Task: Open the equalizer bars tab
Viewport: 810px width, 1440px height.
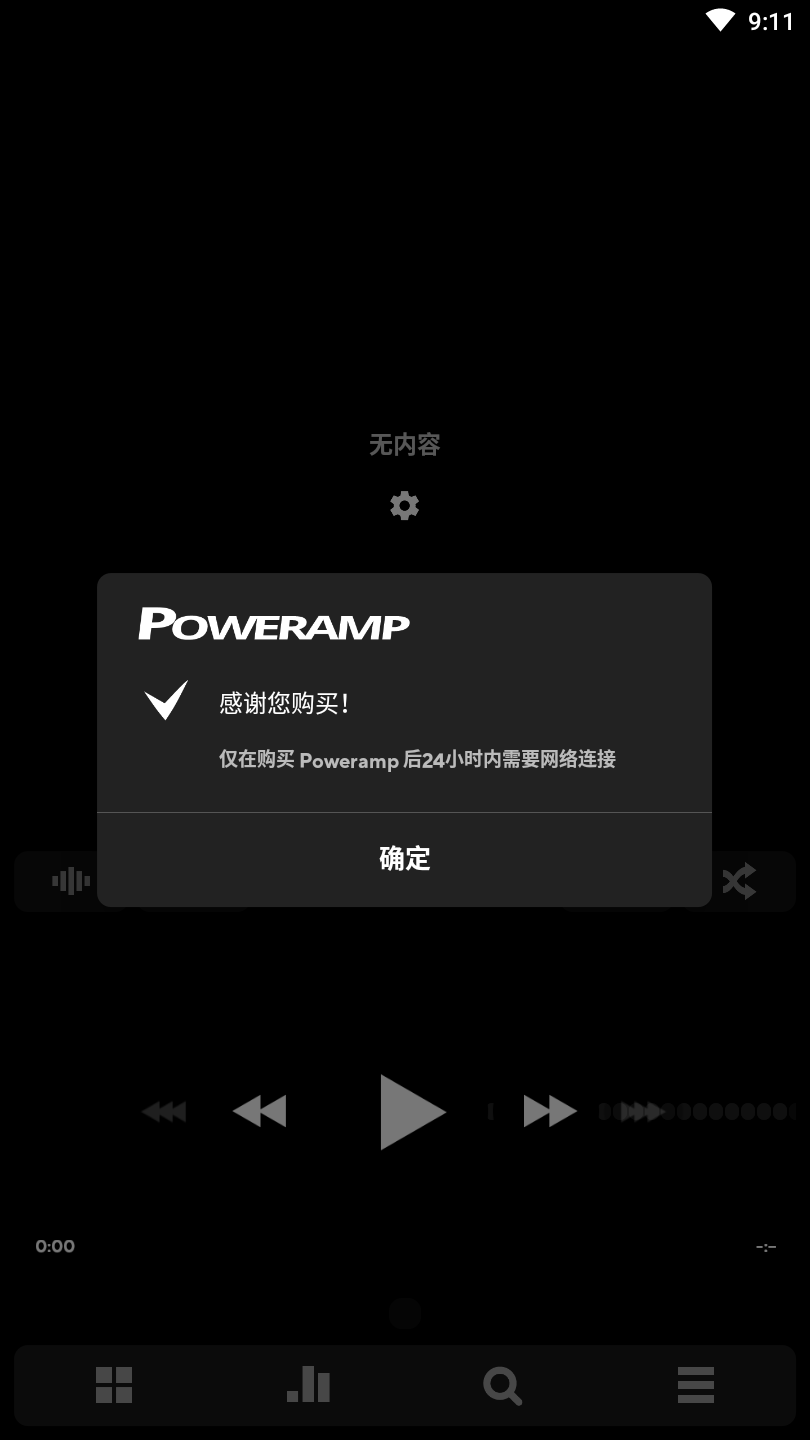Action: (x=308, y=1385)
